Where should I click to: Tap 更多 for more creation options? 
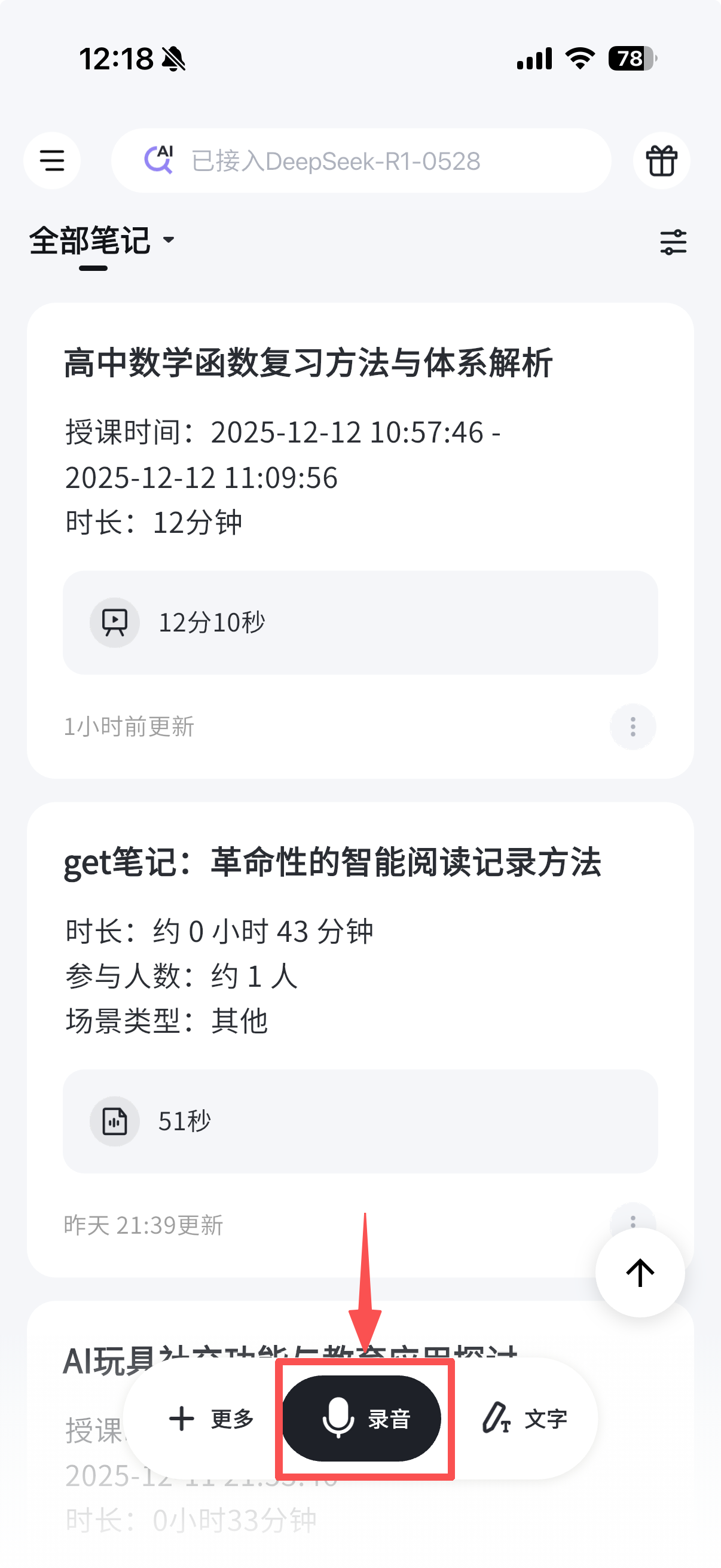(x=210, y=1419)
